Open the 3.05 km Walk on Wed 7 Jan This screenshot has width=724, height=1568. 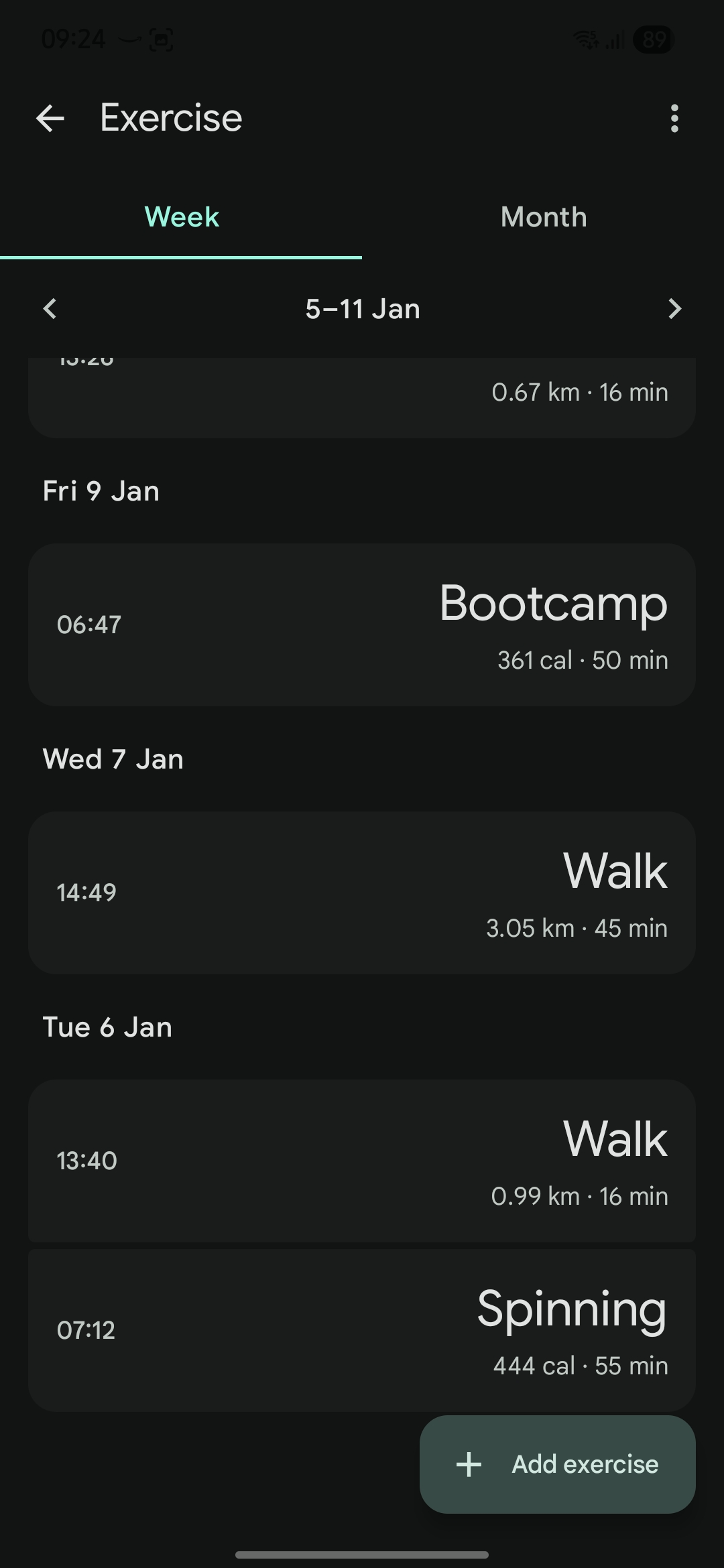tap(362, 893)
